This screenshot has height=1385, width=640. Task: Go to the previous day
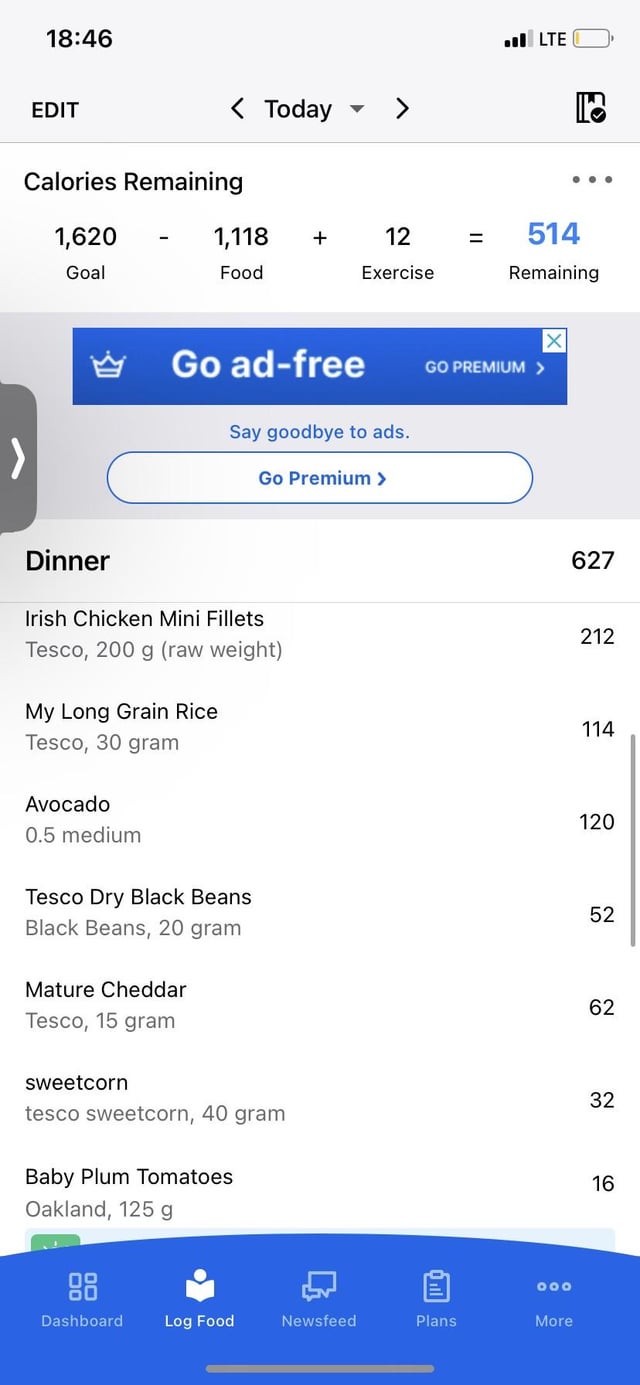[x=237, y=108]
